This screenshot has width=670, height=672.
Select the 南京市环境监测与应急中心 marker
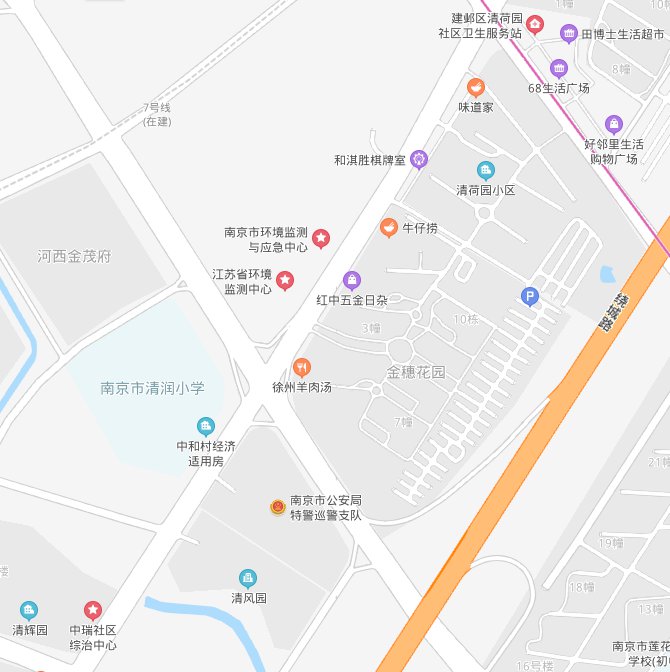point(320,238)
